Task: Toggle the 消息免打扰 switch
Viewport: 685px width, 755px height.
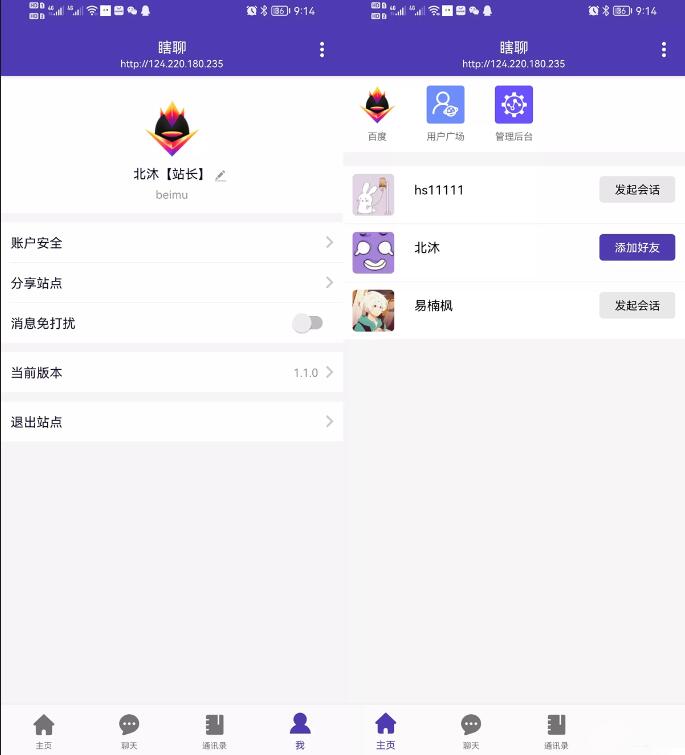Action: (308, 323)
